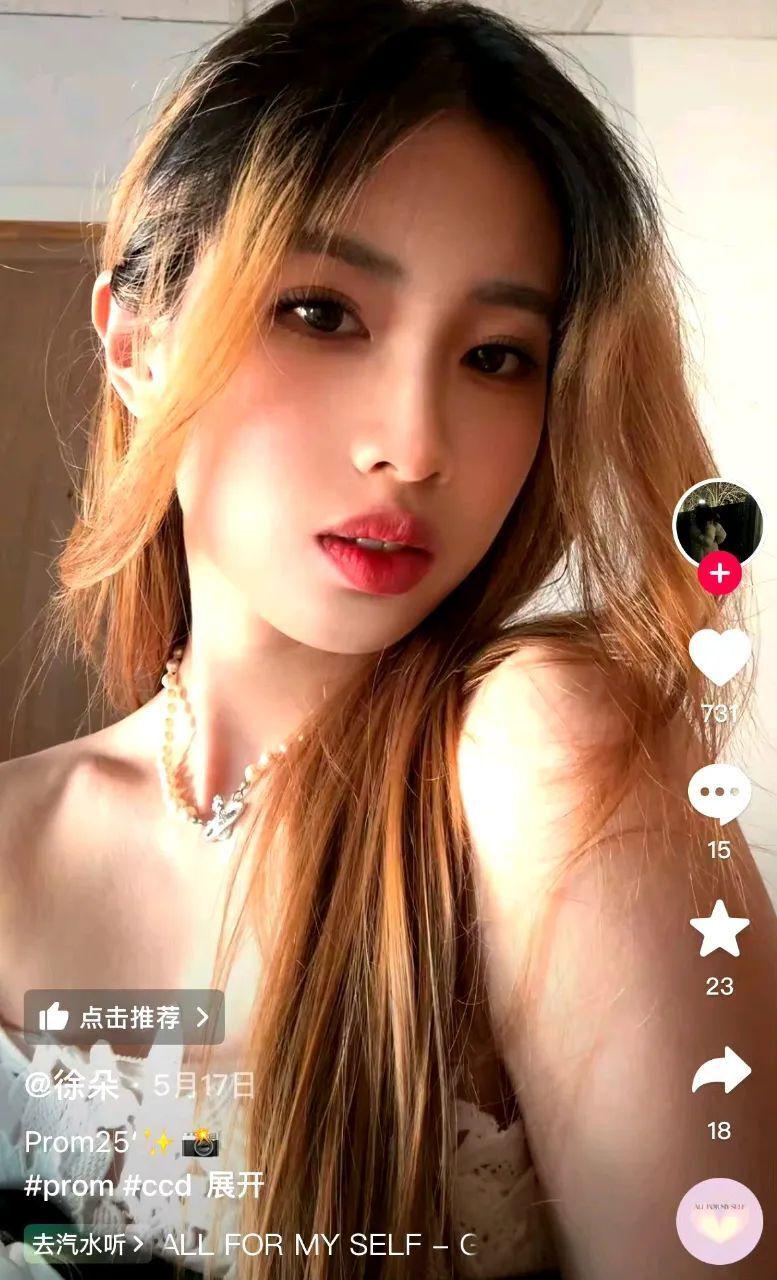The image size is (777, 1280).
Task: Open the creator's profile avatar
Action: tap(718, 524)
